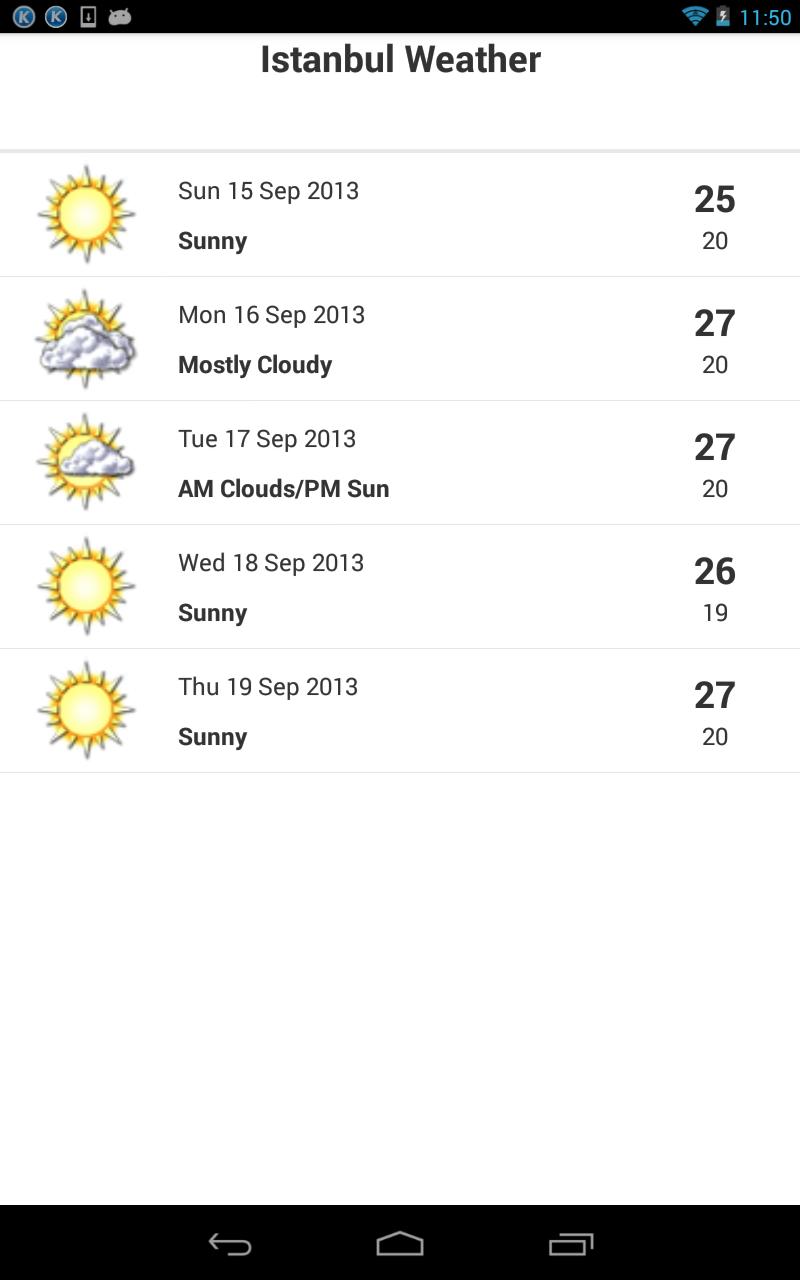Tap the AM Clouds/PM Sun weather icon

click(85, 461)
